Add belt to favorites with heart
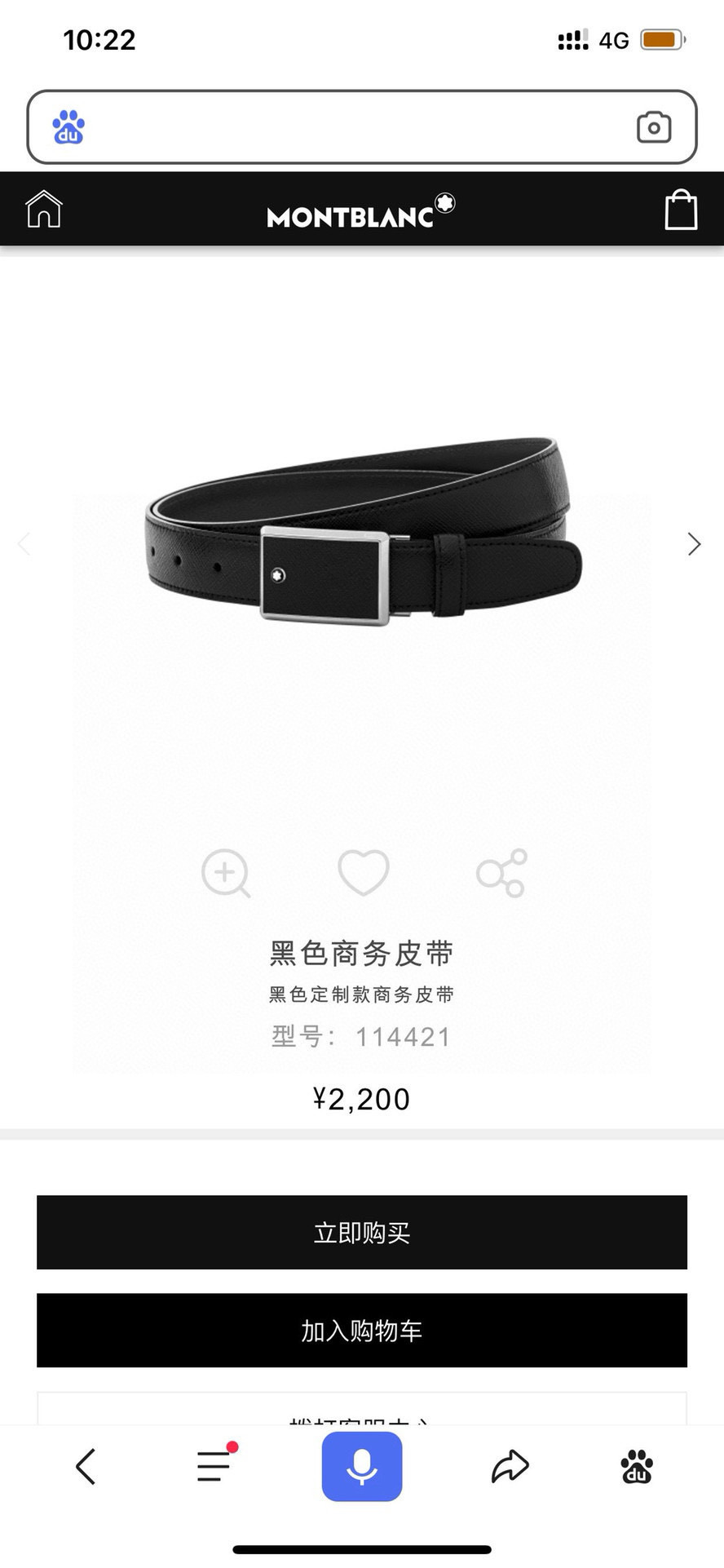 (363, 873)
